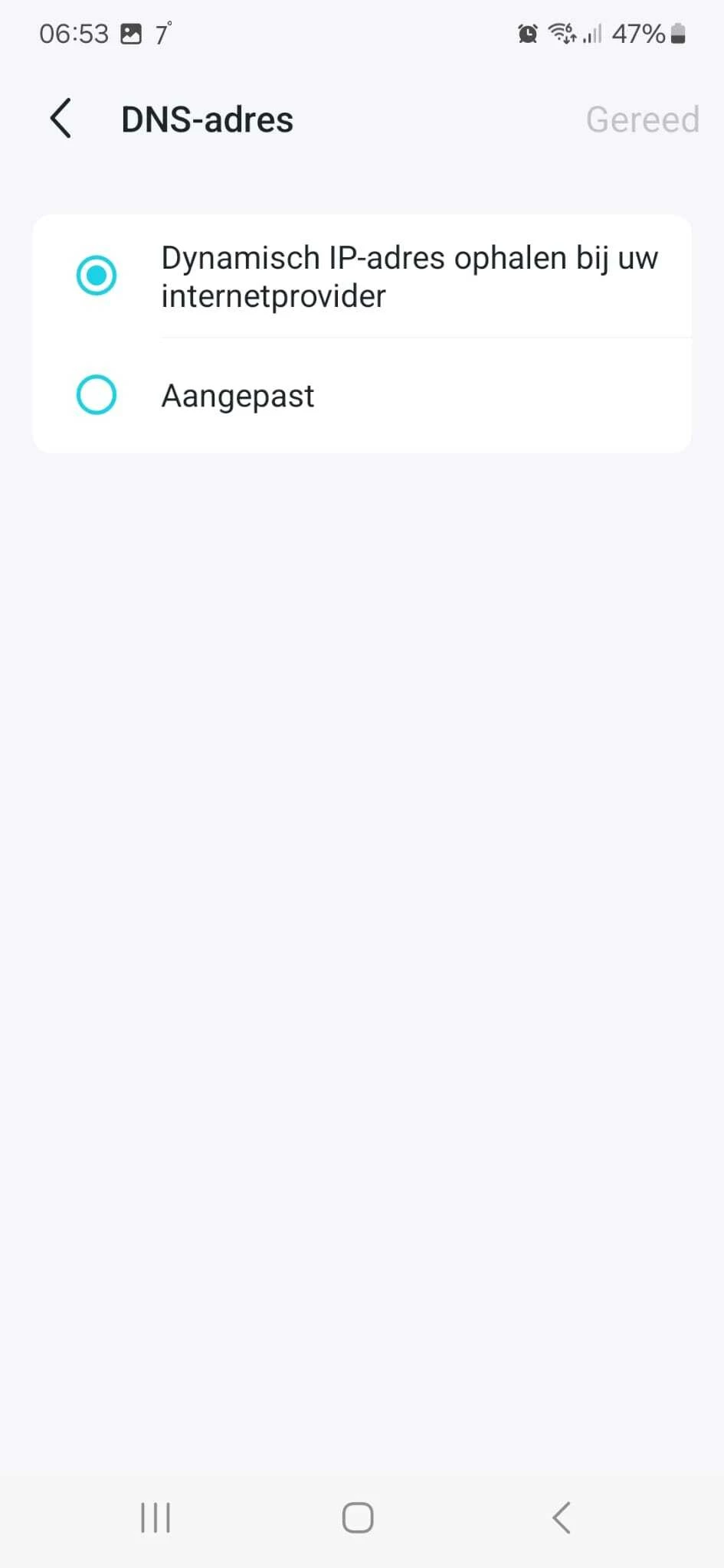Image resolution: width=724 pixels, height=1568 pixels.
Task: Go back from the DNS-adres screen
Action: 61,119
